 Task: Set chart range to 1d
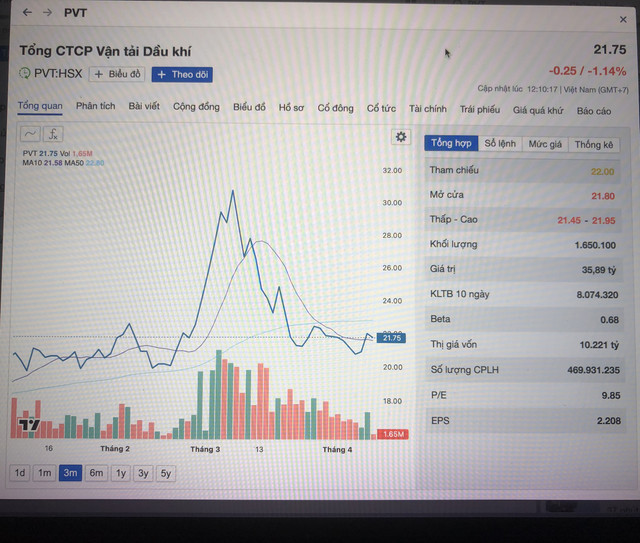20,473
